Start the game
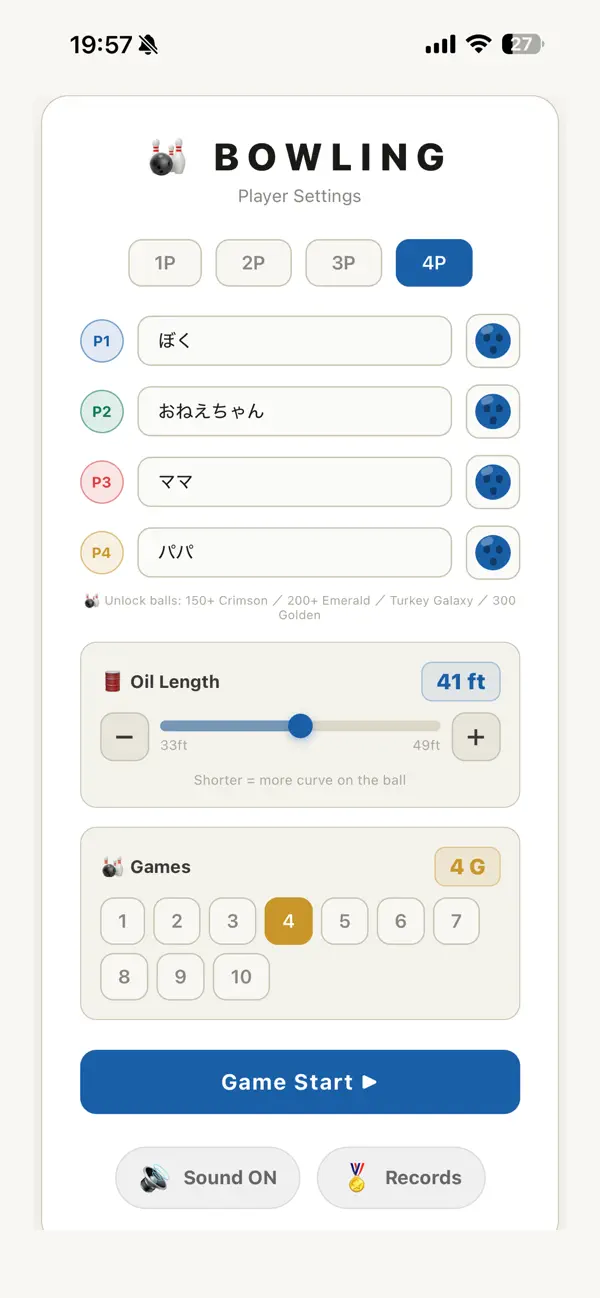This screenshot has height=1298, width=600. click(300, 1082)
